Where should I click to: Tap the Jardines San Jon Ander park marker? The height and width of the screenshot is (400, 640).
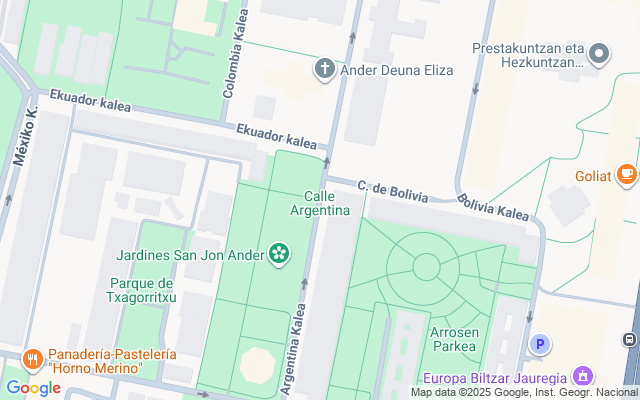point(279,255)
